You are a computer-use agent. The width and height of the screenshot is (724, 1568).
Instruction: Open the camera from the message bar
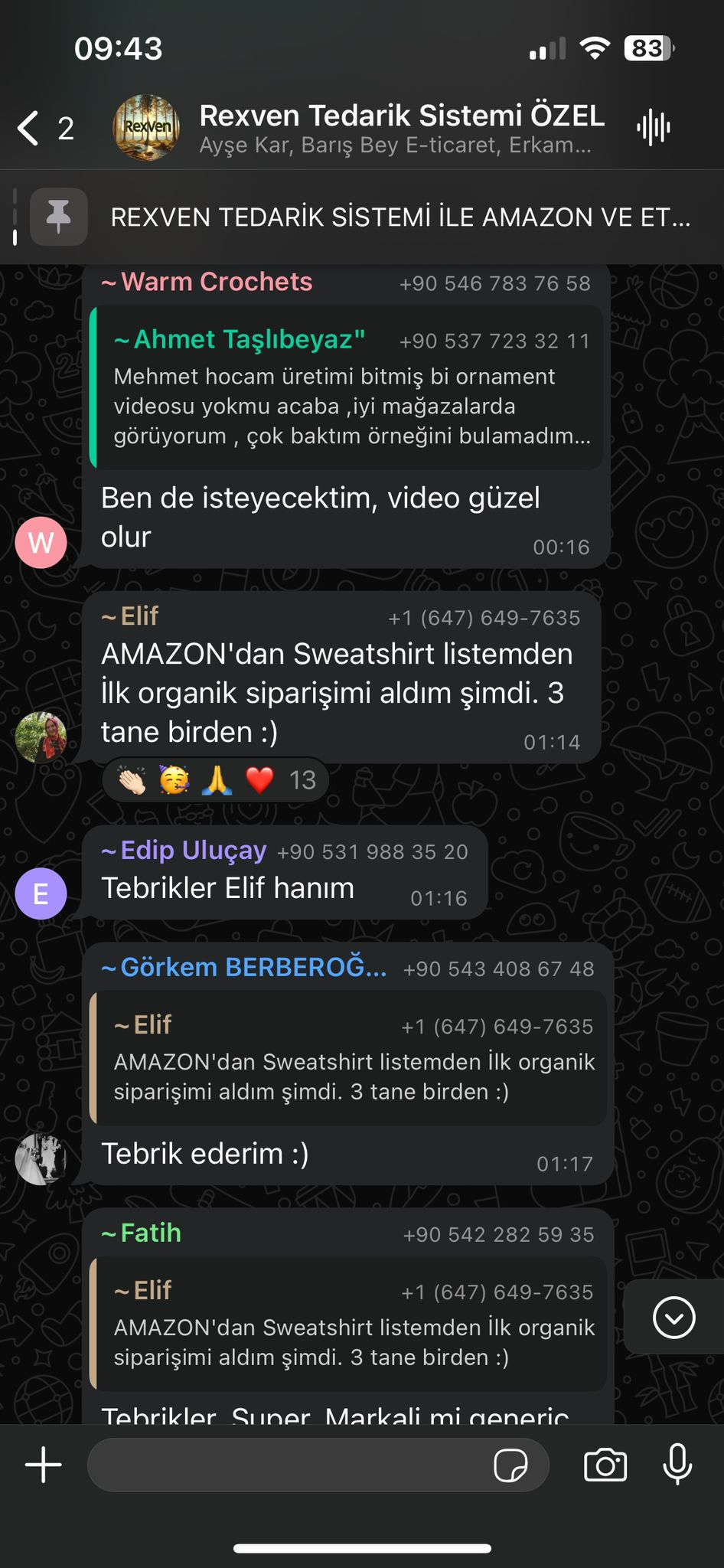605,1465
